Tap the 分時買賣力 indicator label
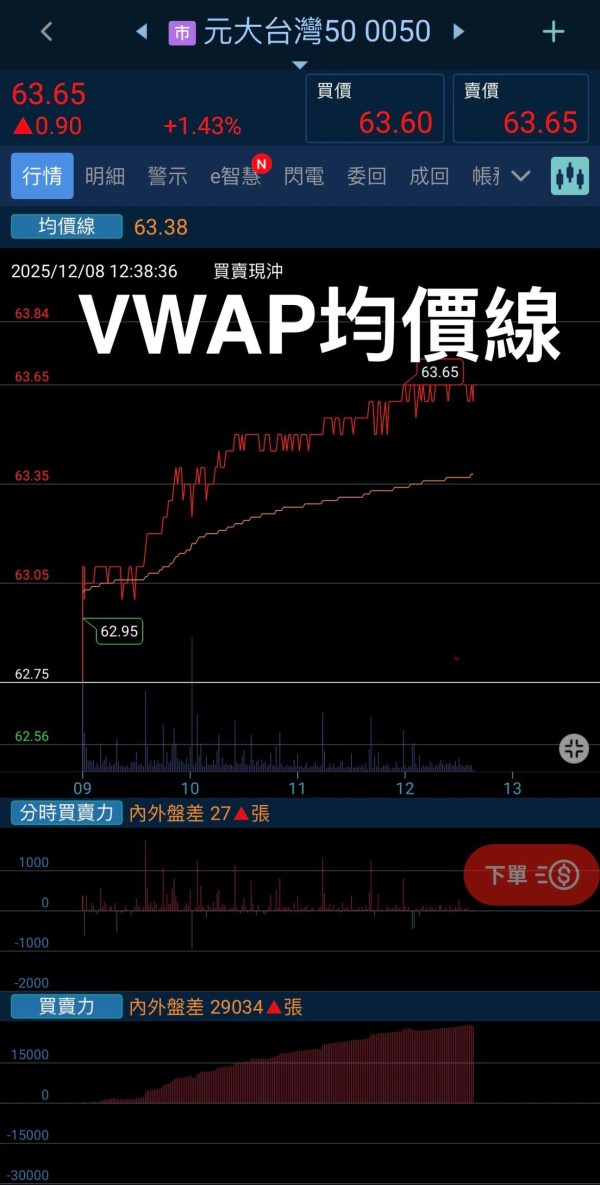Image resolution: width=600 pixels, height=1185 pixels. coord(67,813)
